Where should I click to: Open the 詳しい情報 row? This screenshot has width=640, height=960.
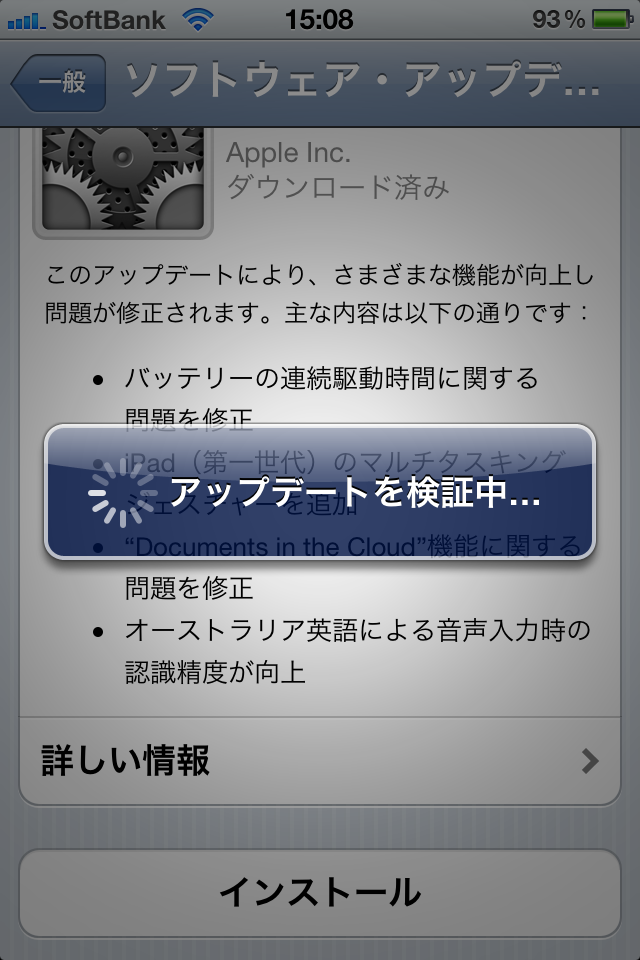point(320,761)
